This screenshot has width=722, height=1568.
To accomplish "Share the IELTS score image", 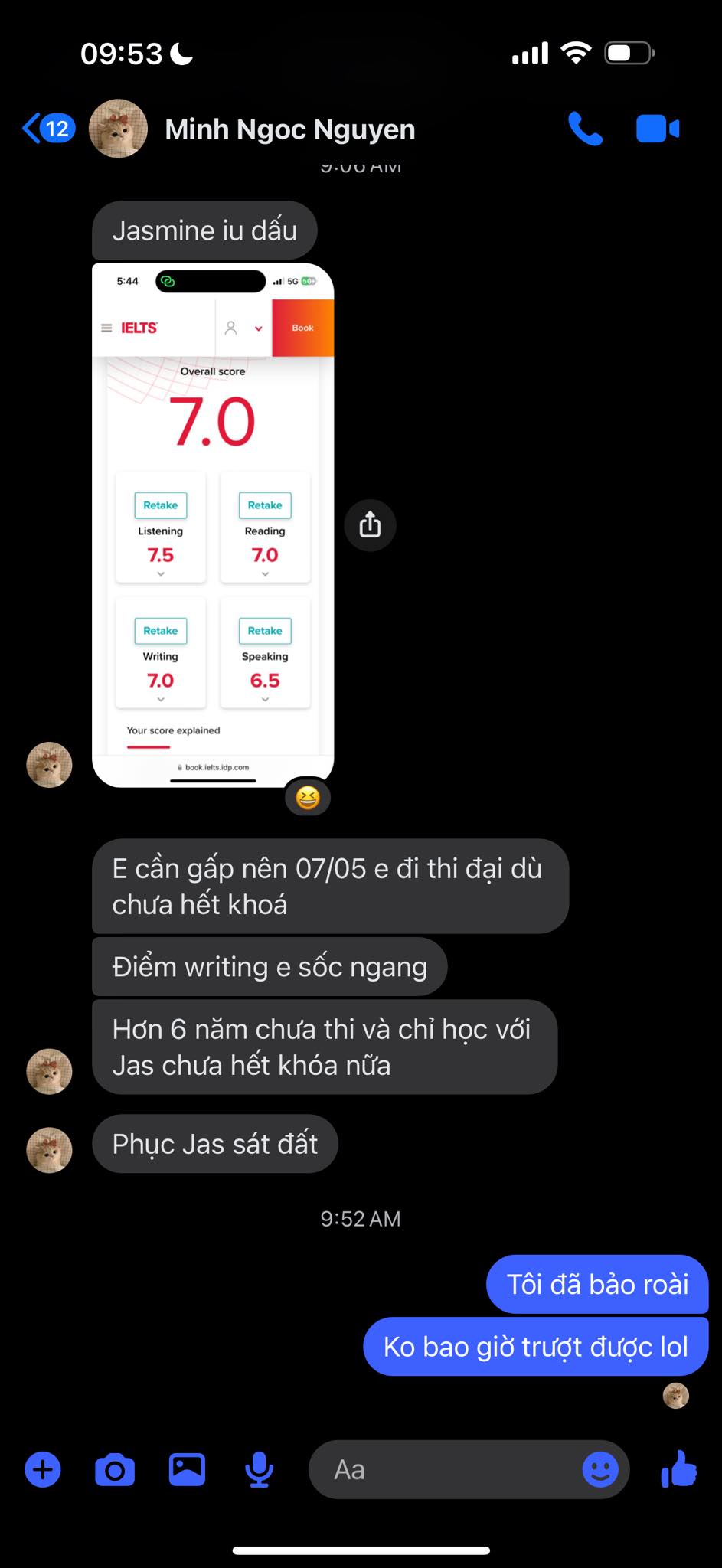I will (370, 525).
